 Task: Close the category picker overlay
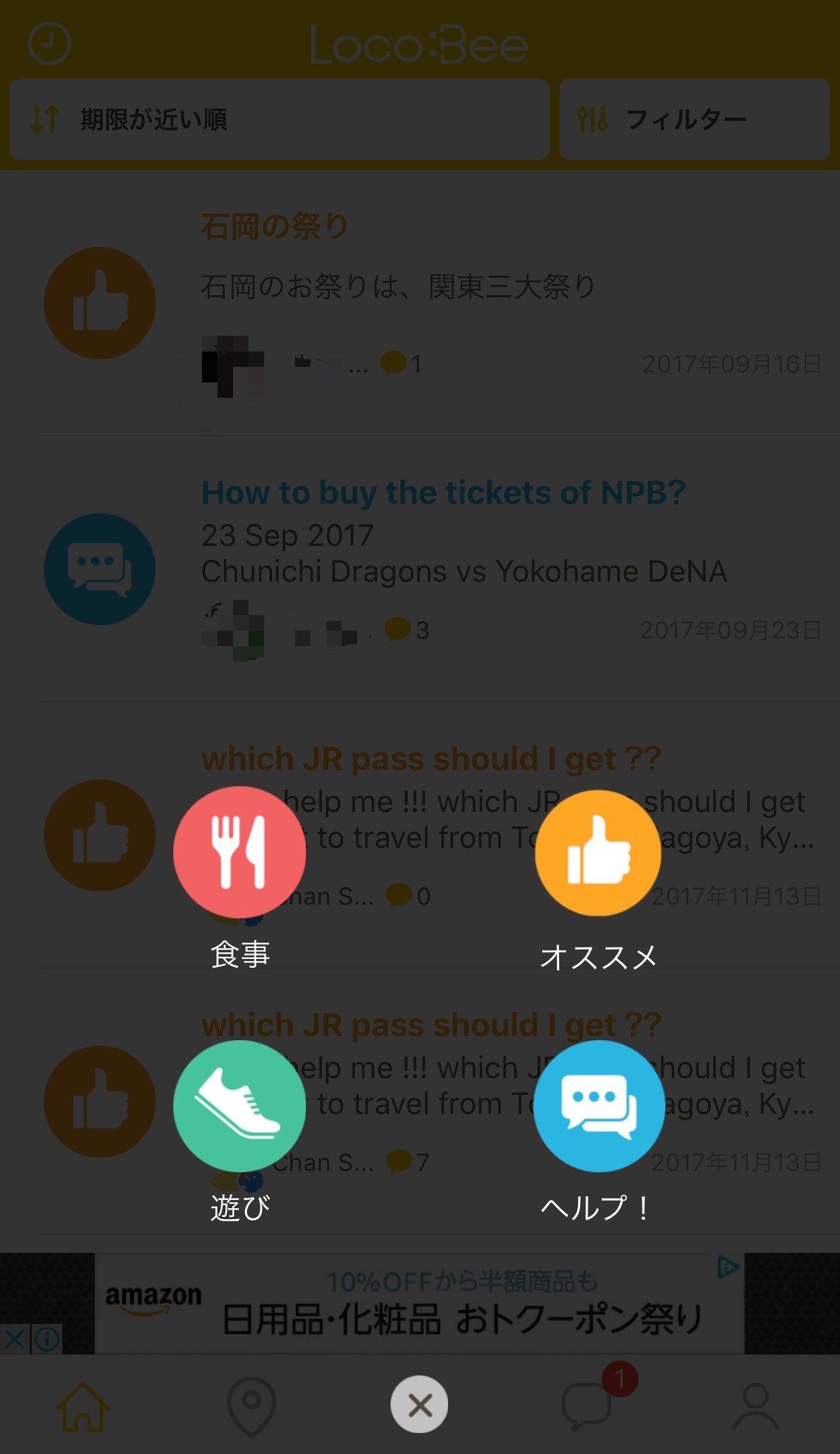(x=419, y=1404)
